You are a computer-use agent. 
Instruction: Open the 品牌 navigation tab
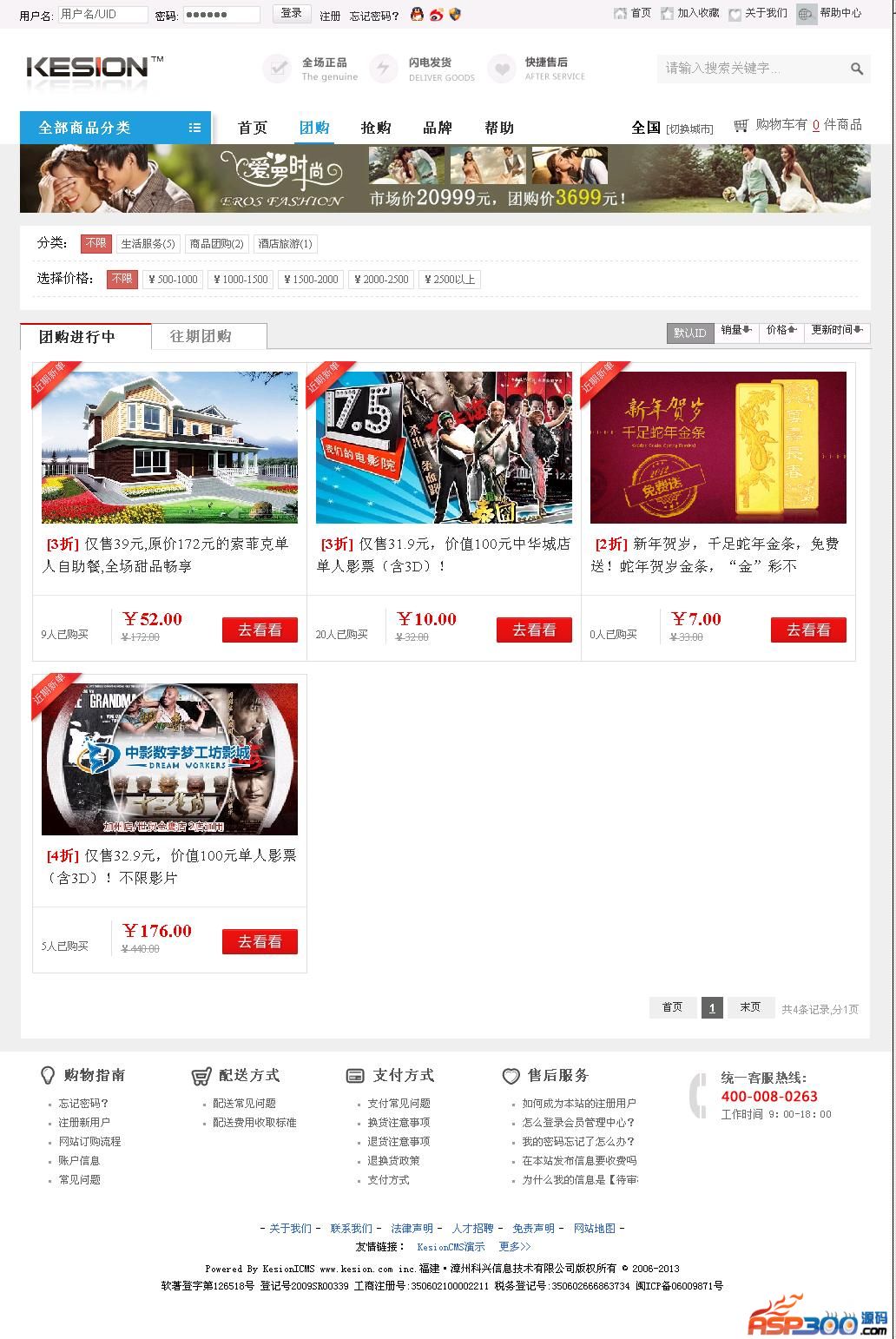click(x=438, y=128)
